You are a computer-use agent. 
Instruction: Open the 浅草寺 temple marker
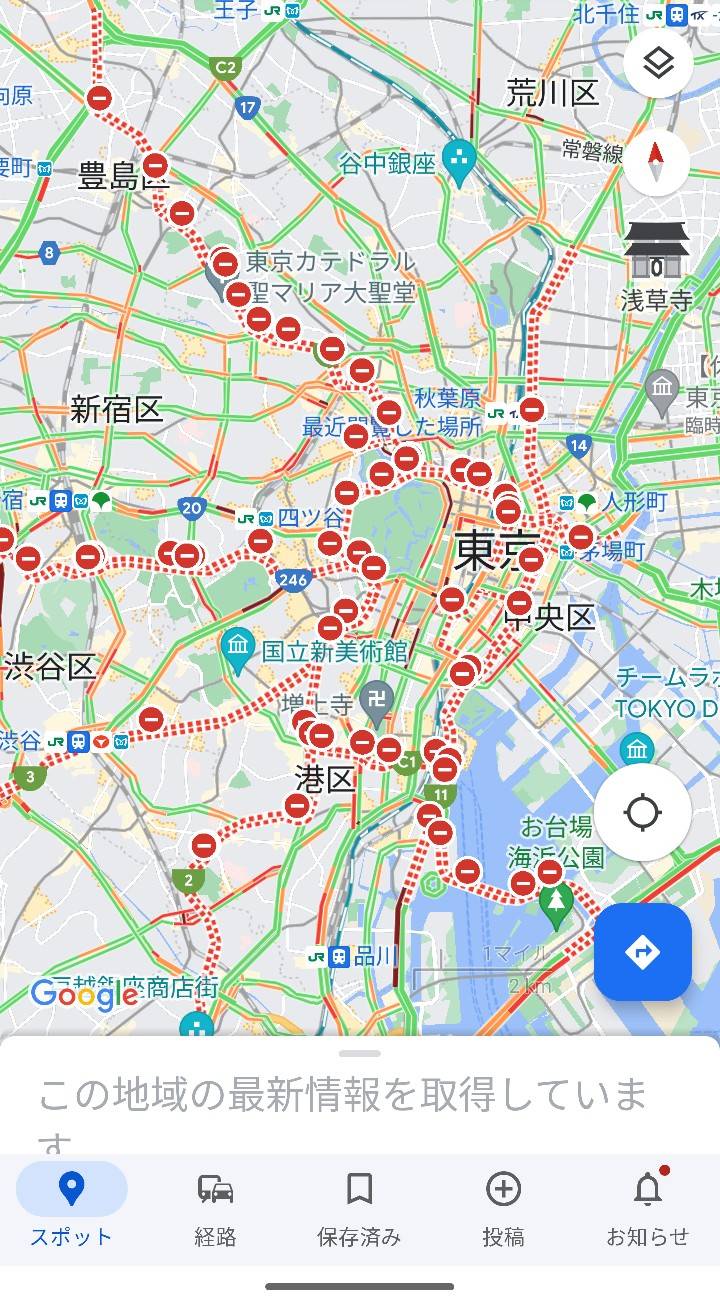(656, 252)
